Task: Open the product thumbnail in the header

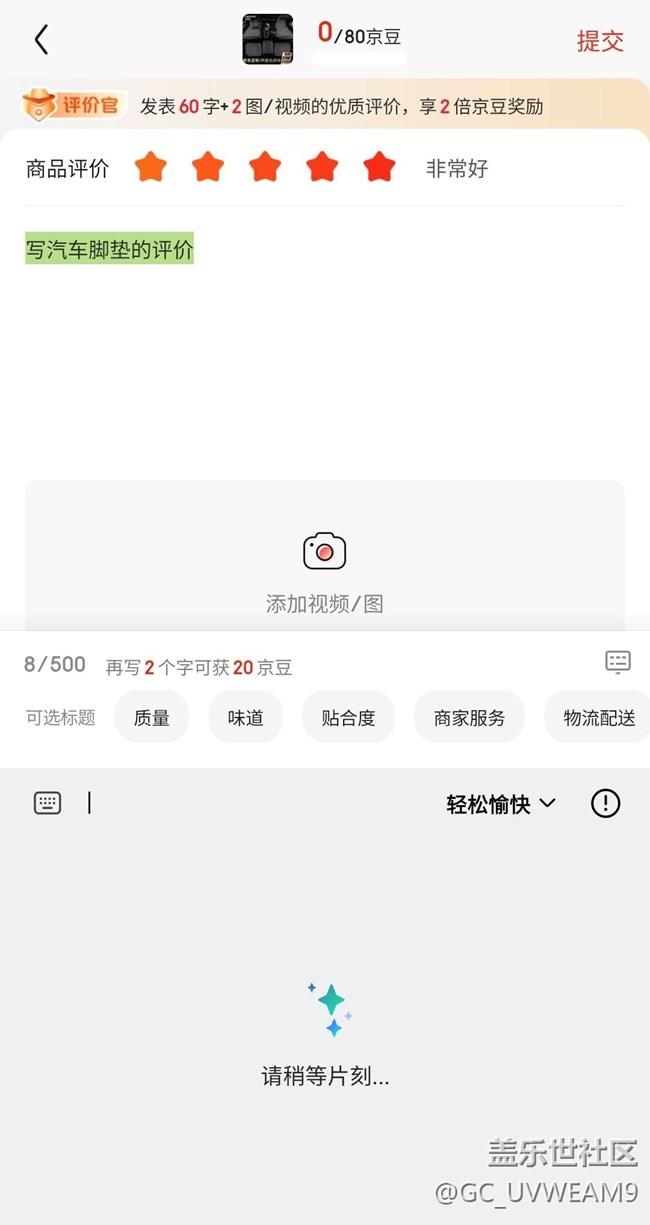Action: coord(268,39)
